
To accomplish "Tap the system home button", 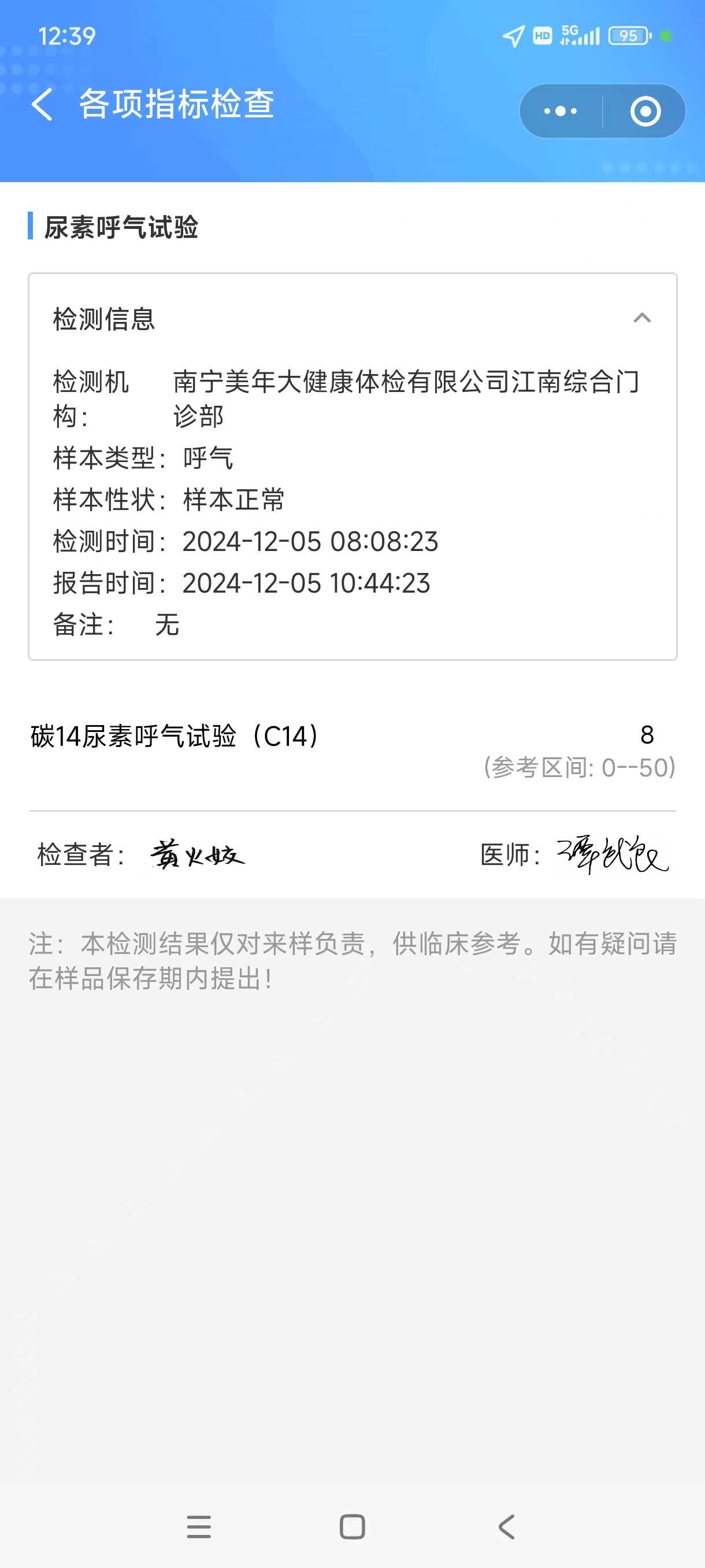I will click(x=352, y=1526).
